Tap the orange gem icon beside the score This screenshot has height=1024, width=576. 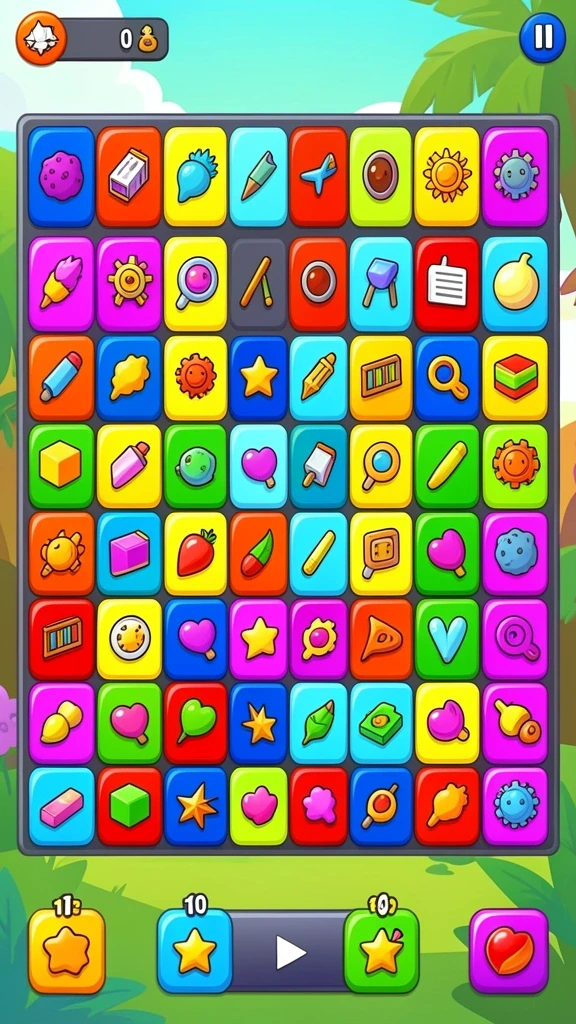(x=41, y=39)
